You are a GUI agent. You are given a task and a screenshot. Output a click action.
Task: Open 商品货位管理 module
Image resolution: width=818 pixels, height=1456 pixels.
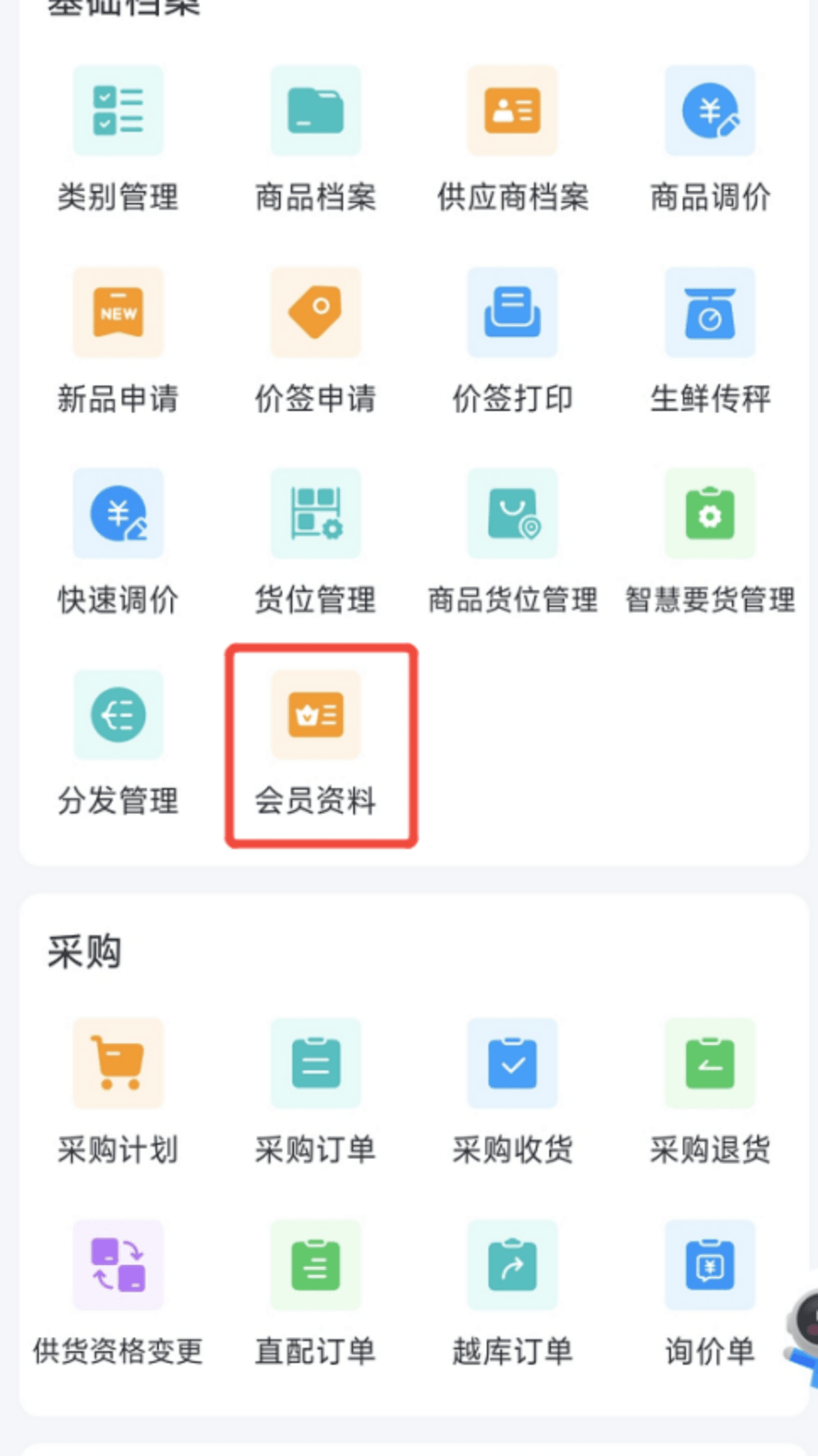(512, 514)
